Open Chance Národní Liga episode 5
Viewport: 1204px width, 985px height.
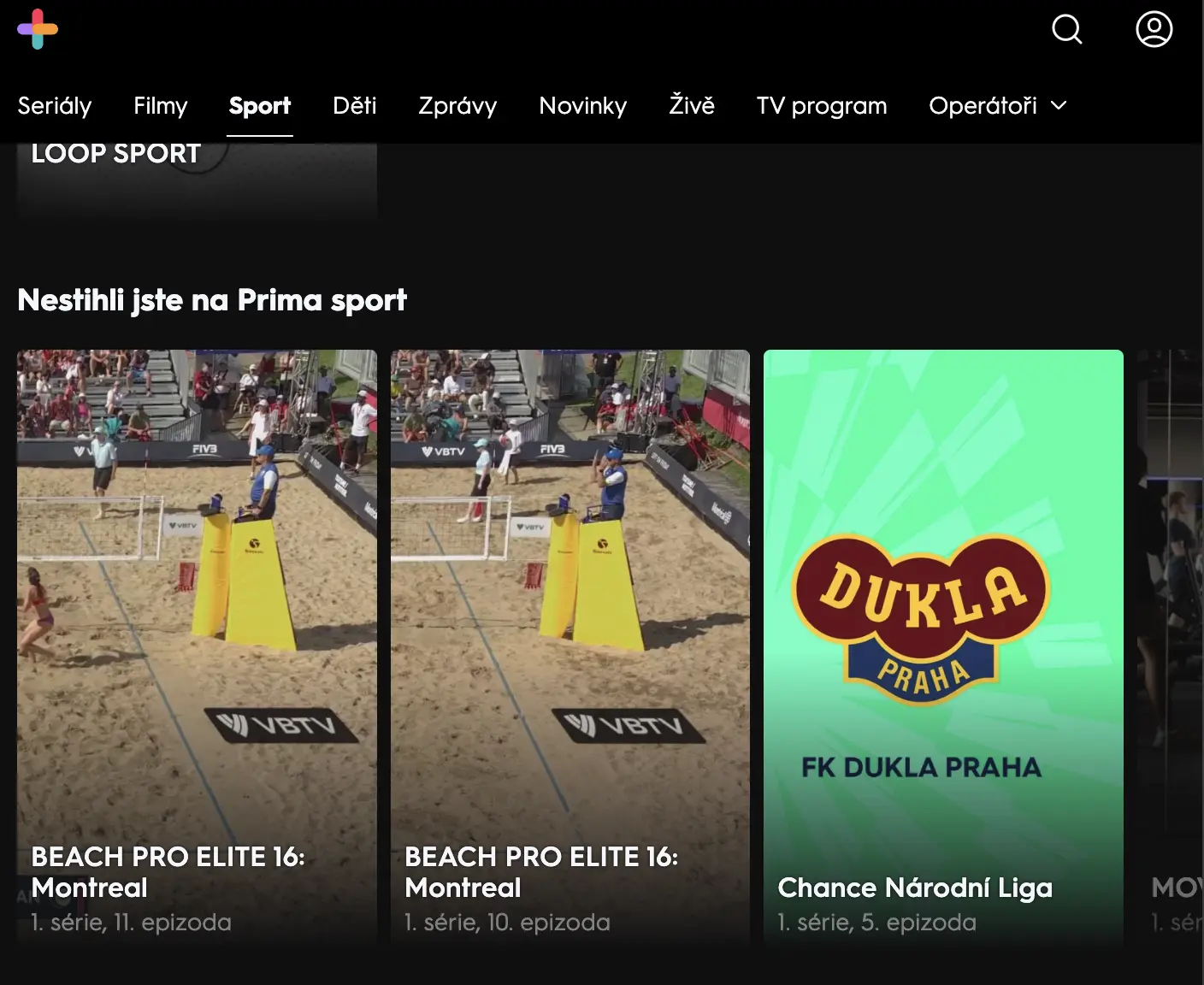(x=943, y=646)
